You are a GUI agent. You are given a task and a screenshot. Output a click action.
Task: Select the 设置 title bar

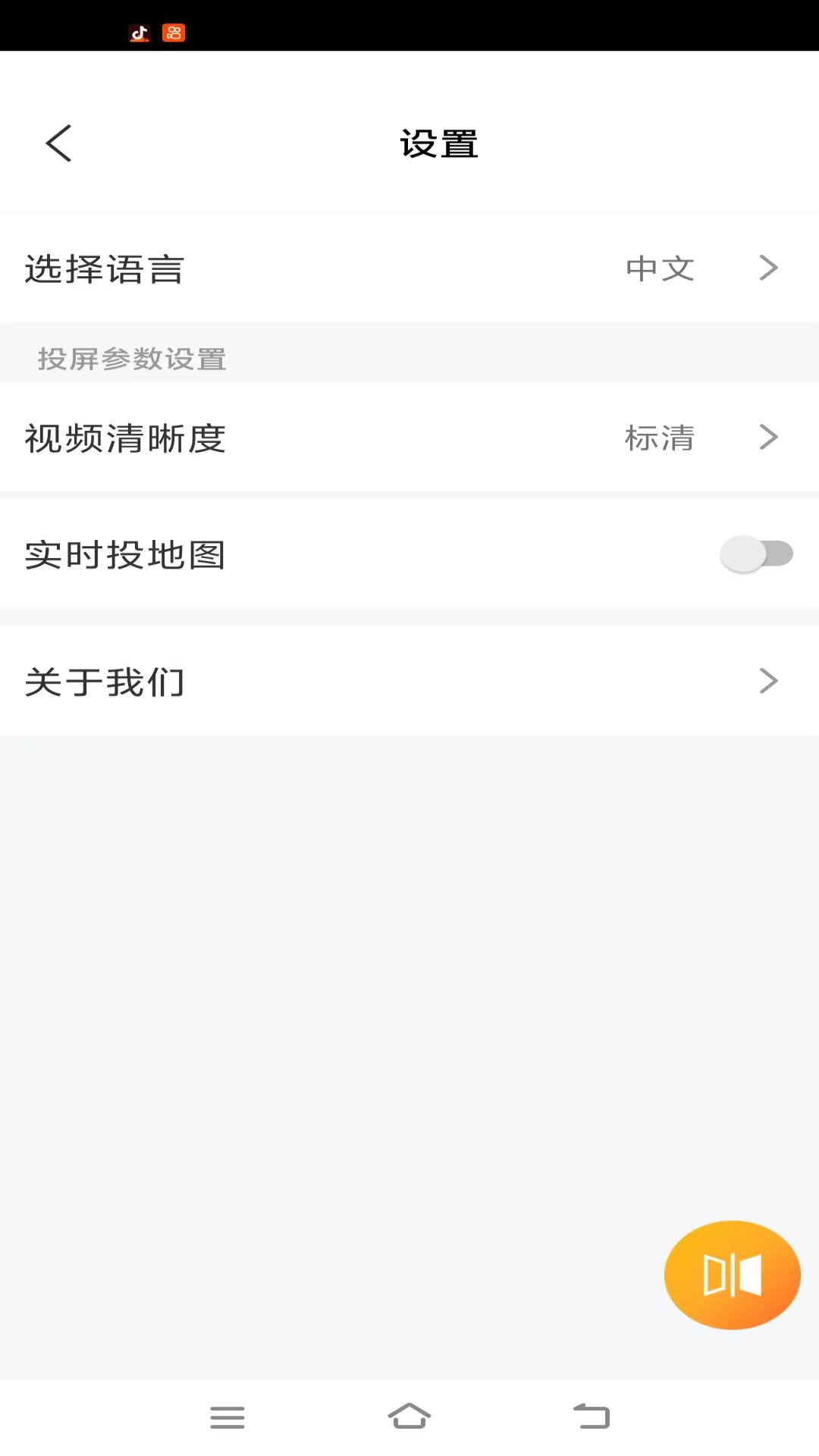(438, 143)
